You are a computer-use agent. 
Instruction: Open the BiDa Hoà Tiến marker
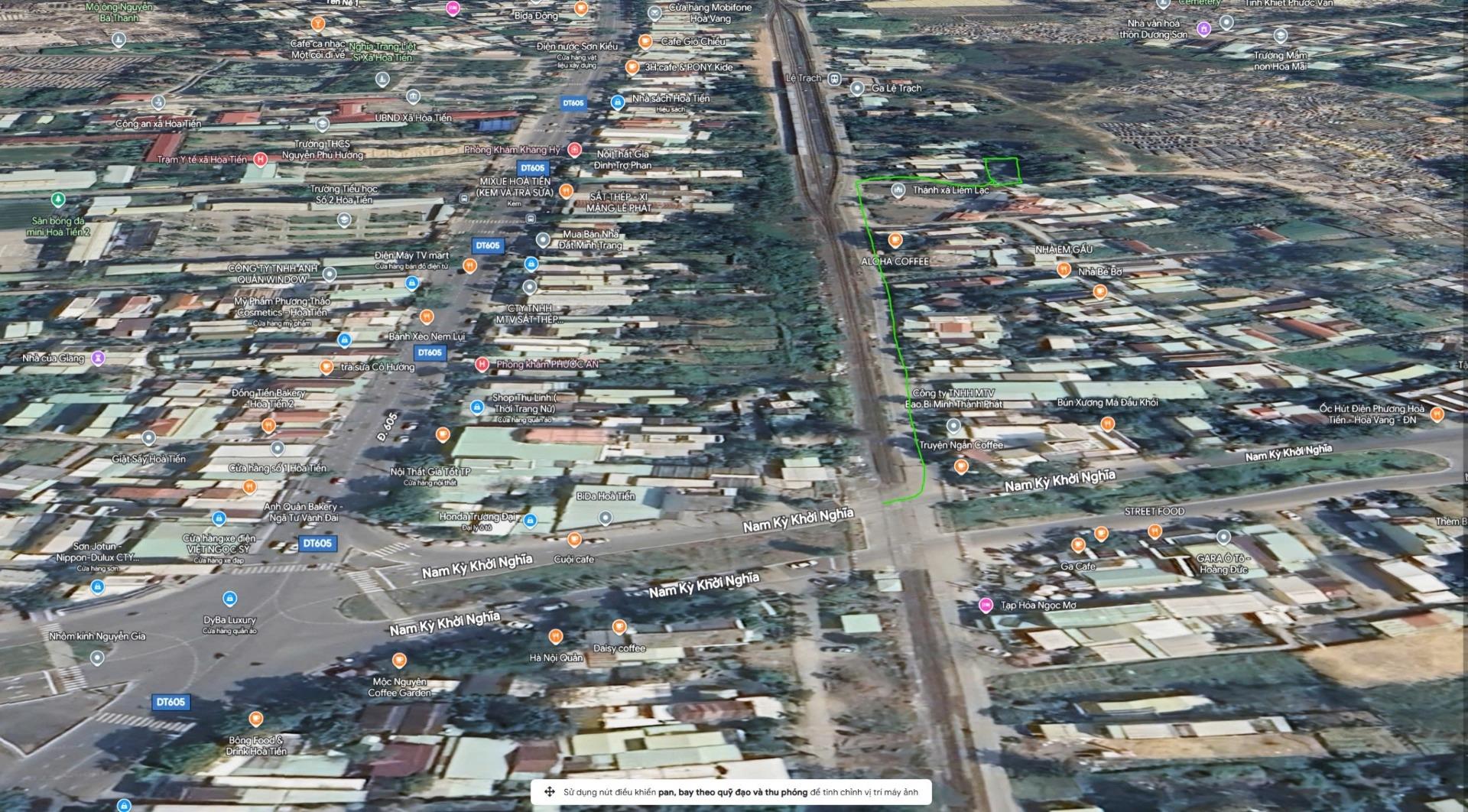click(x=606, y=518)
